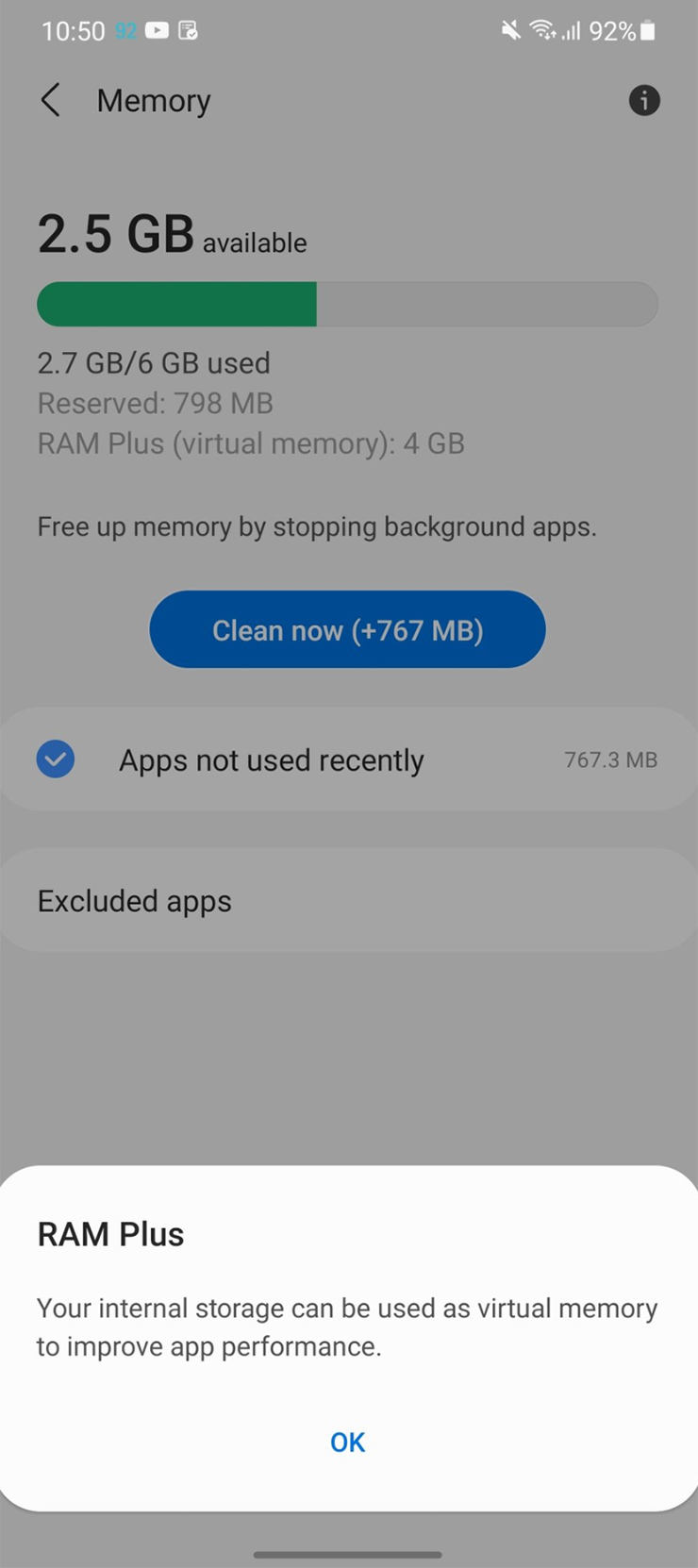Tap the navigation handle at screen bottom
This screenshot has height=1568, width=698.
(348, 1549)
